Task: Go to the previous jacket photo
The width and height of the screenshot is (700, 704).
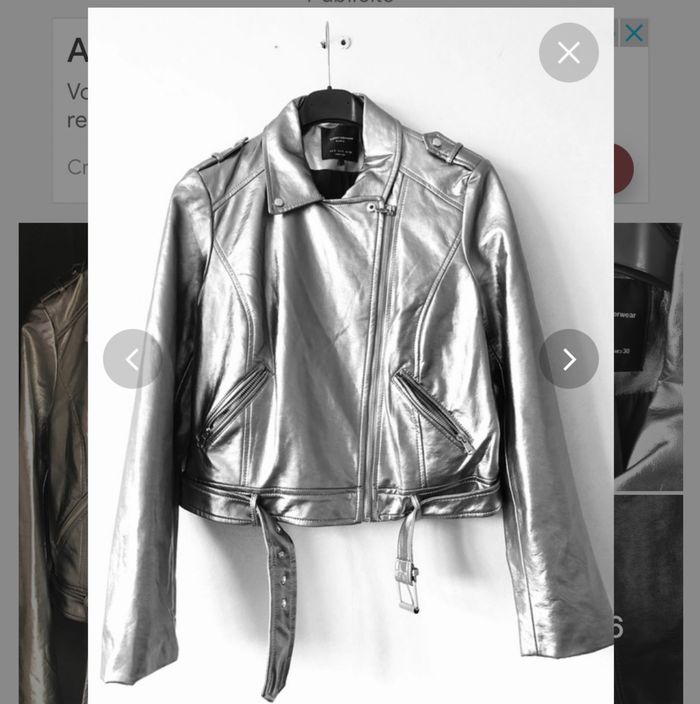Action: coord(132,359)
